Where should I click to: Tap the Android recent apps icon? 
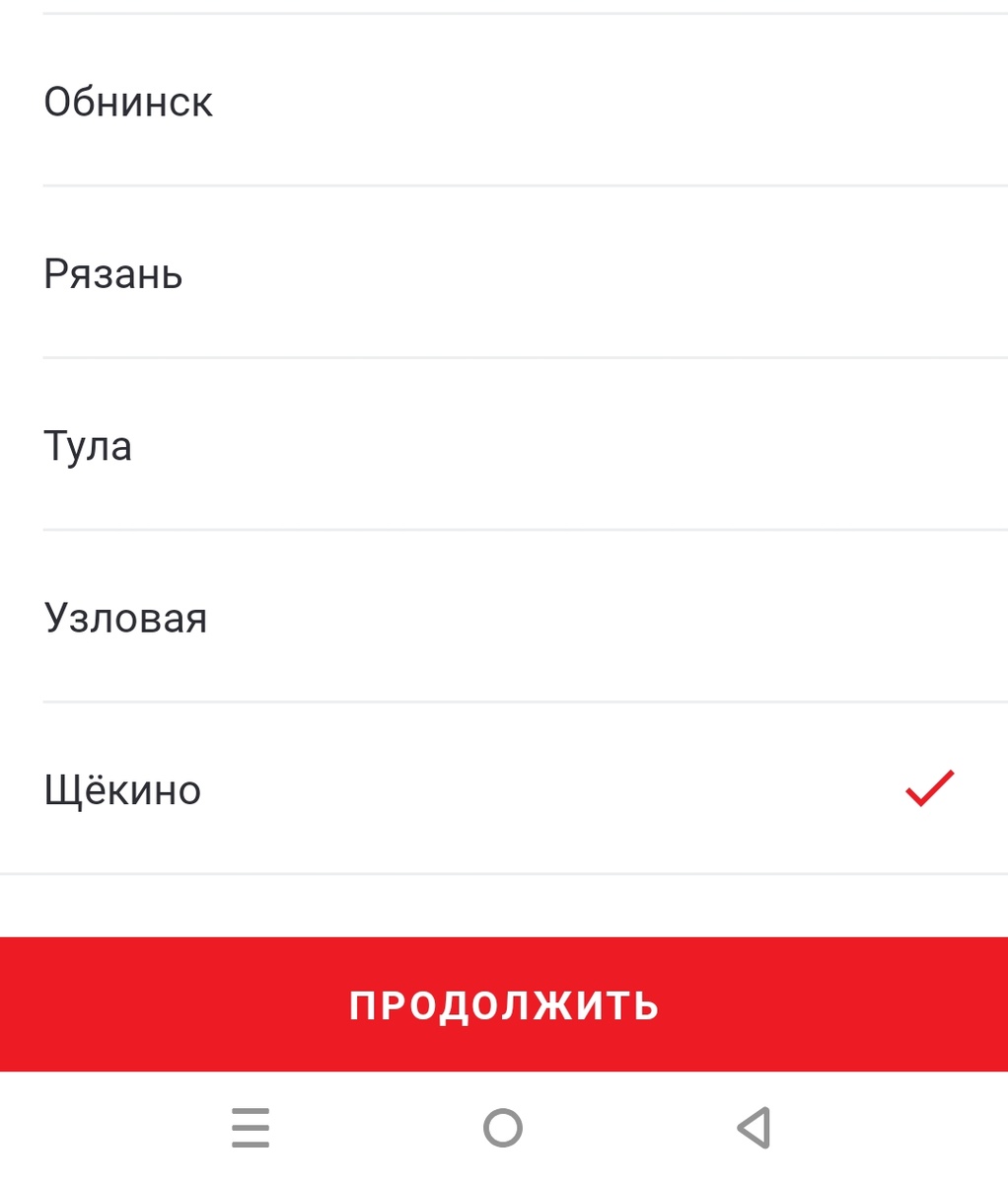pyautogui.click(x=250, y=1129)
